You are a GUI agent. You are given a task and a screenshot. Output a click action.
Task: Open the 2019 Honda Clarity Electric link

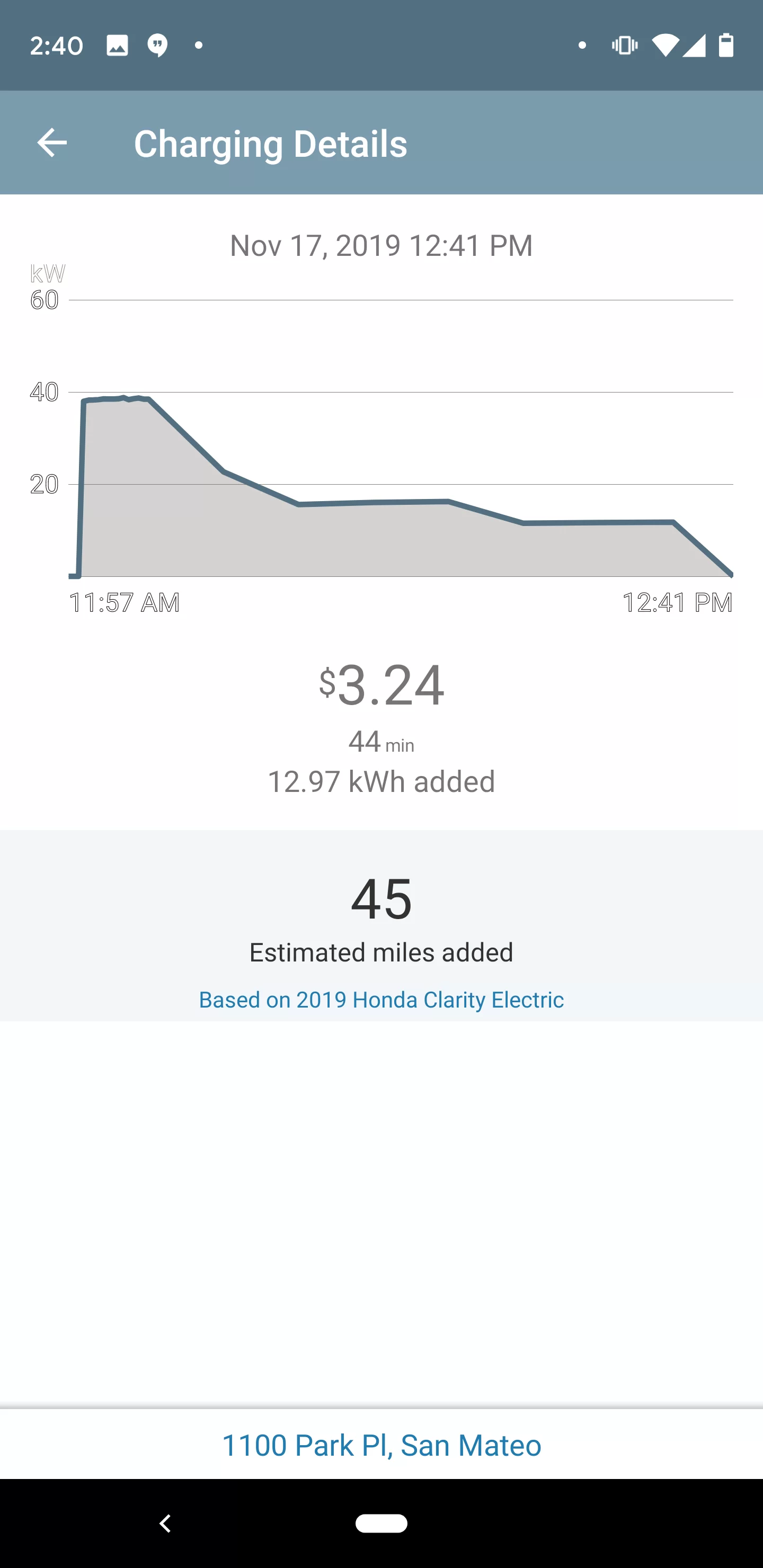coord(381,1000)
